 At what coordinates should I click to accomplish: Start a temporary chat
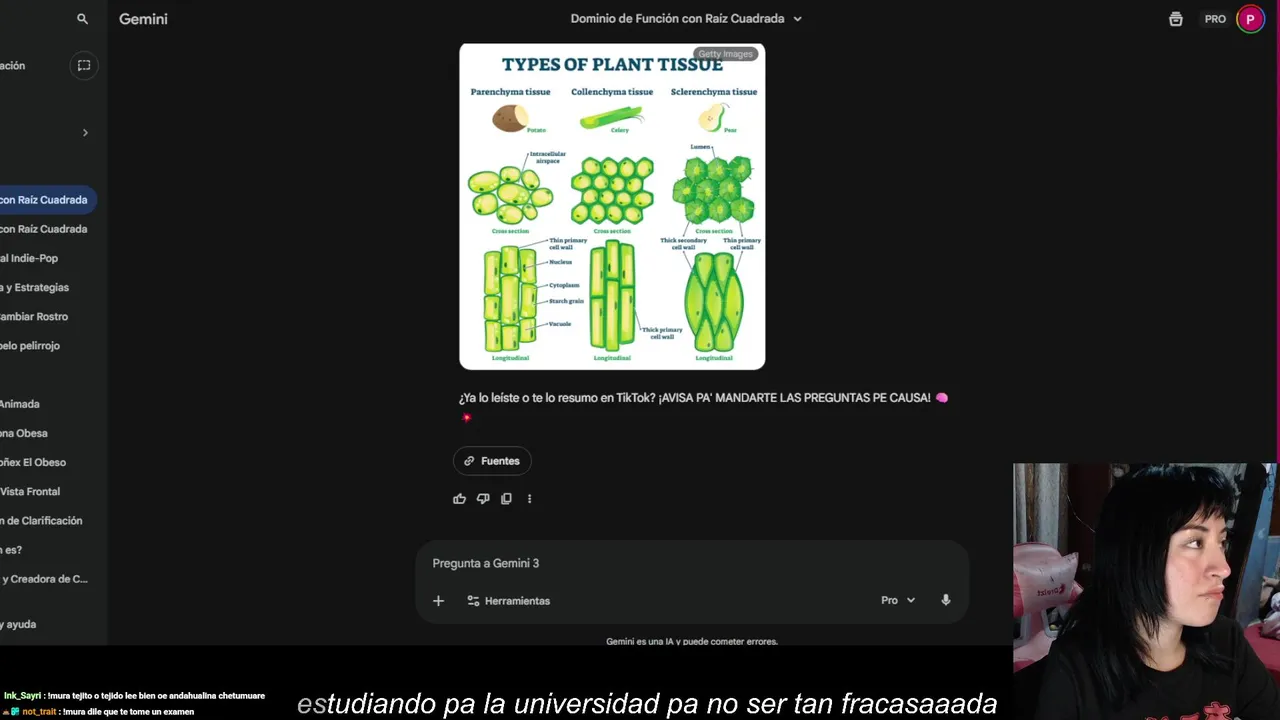[x=84, y=66]
